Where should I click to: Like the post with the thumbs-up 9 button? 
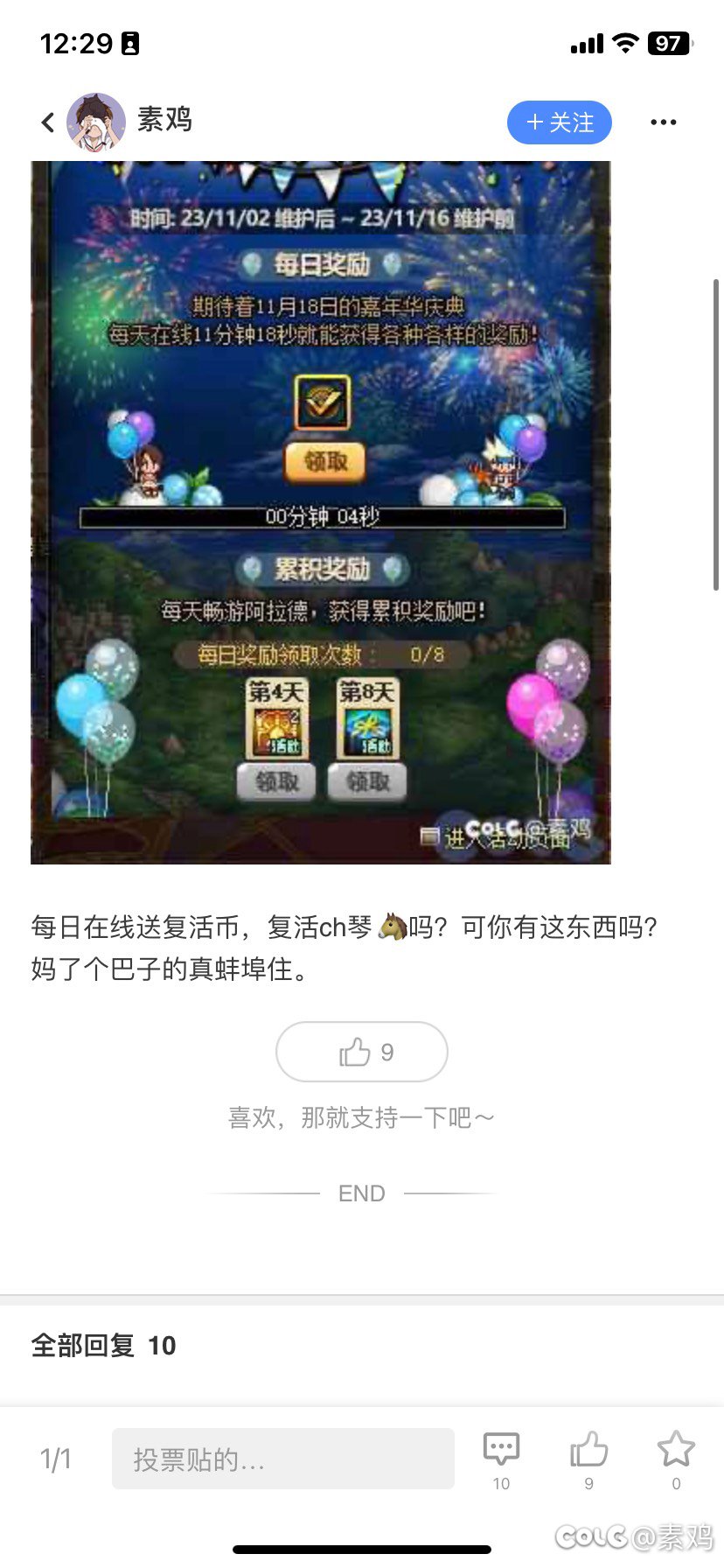coord(362,1052)
